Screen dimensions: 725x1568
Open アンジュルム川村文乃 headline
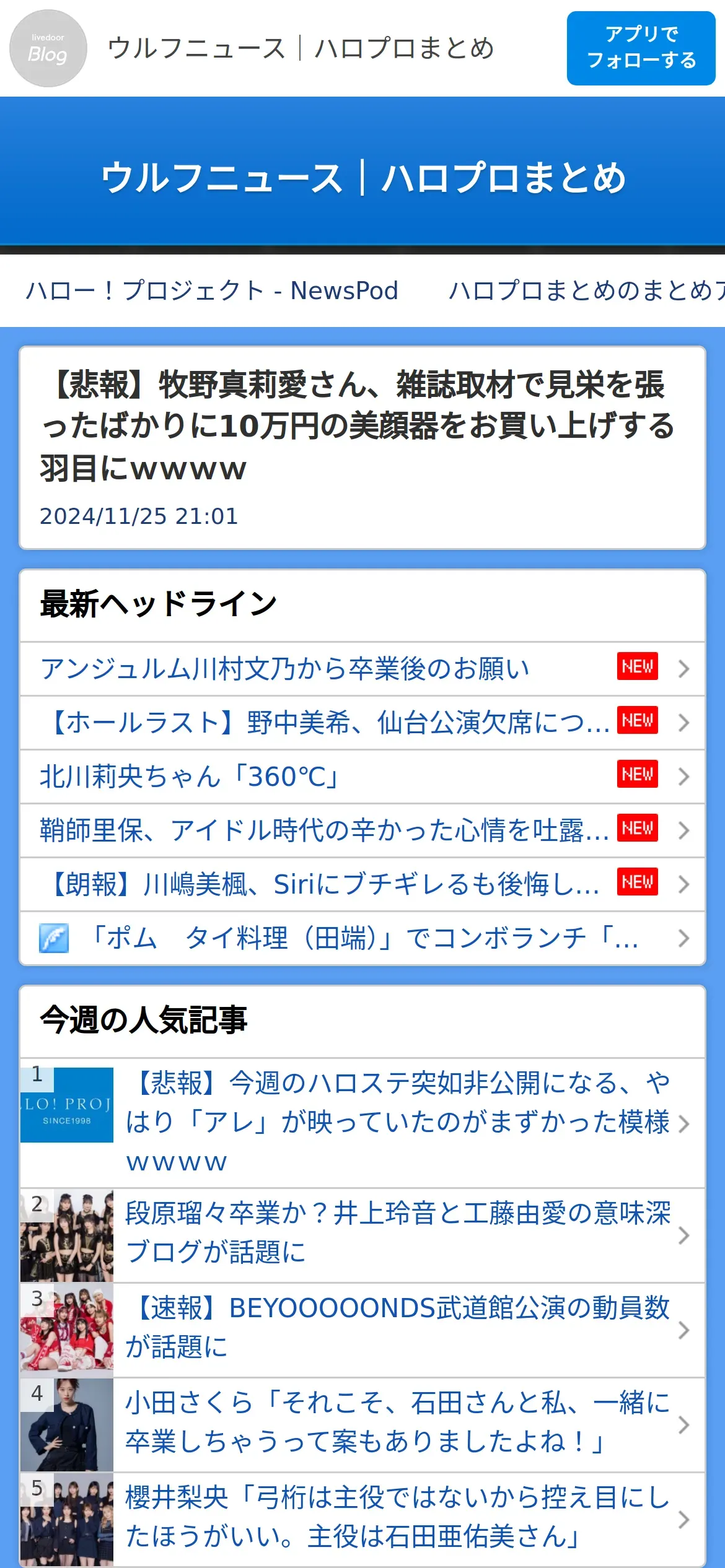point(362,669)
